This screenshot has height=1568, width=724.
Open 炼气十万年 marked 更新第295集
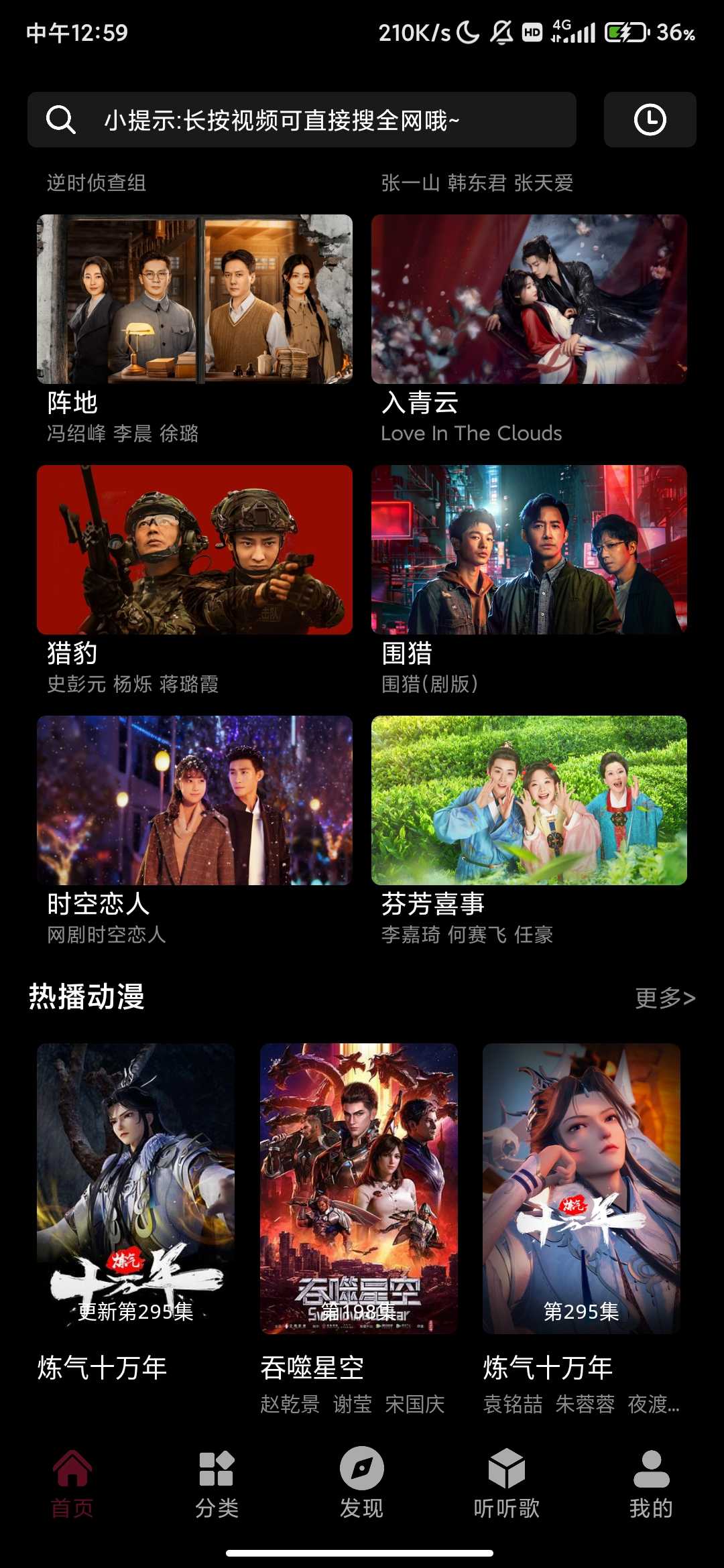(136, 1189)
